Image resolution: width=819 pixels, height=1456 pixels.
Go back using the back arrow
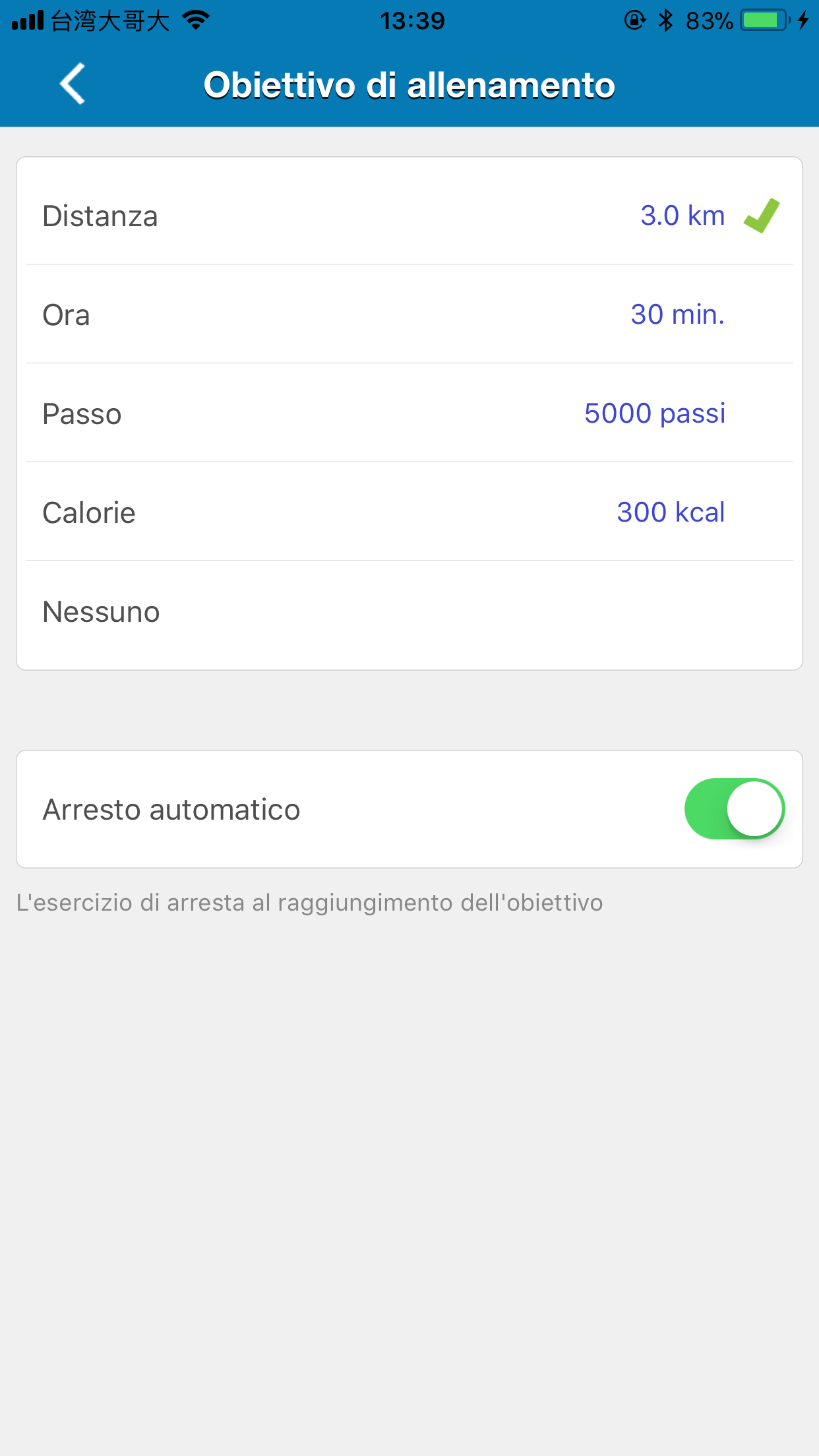[x=73, y=84]
